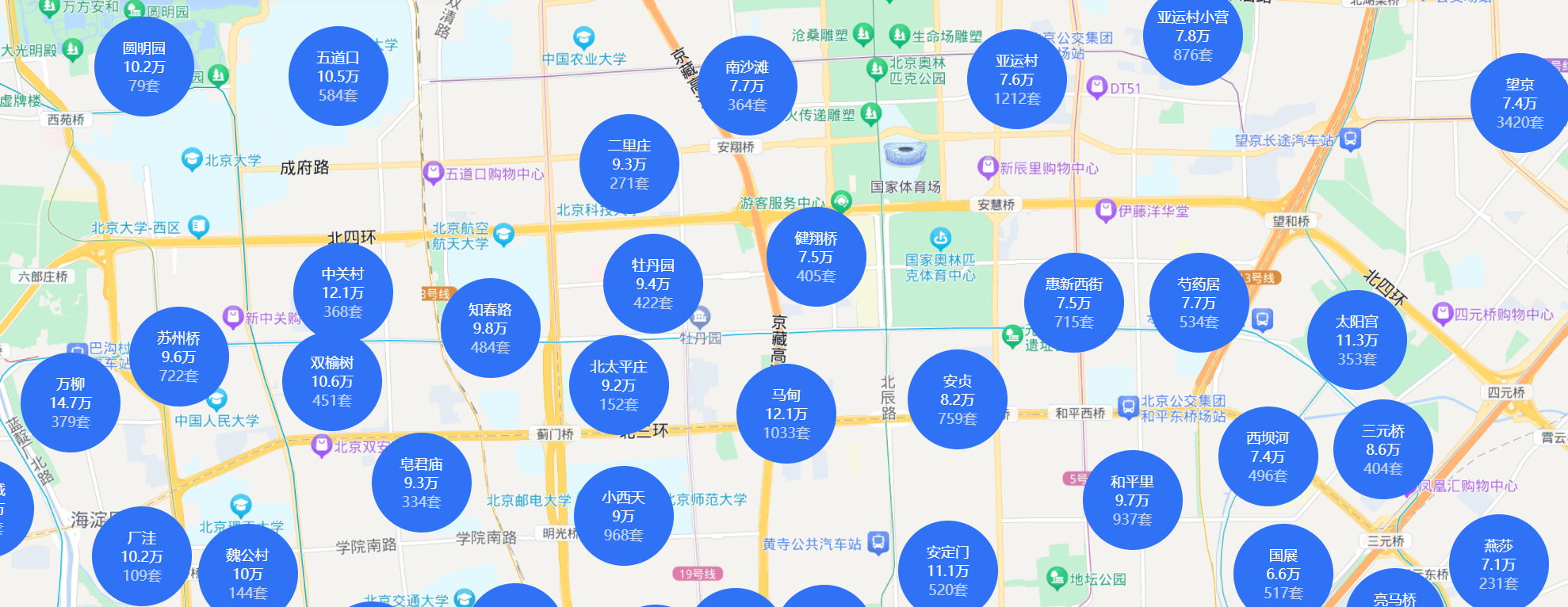Open the 和平里 937套 bubble
1568x607 pixels.
click(x=1131, y=500)
